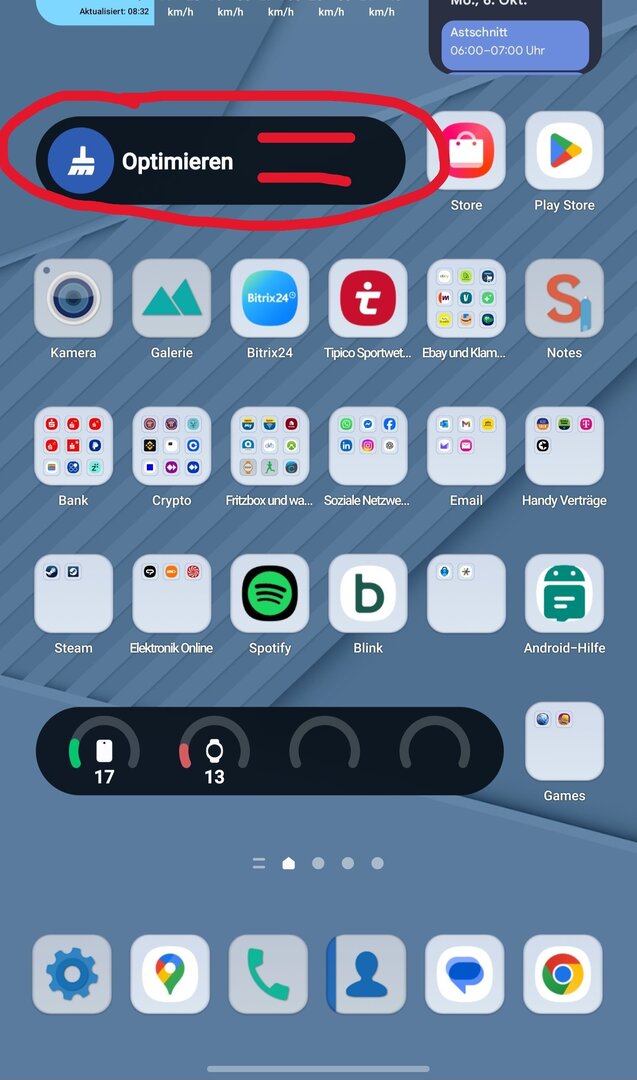Image resolution: width=637 pixels, height=1080 pixels.
Task: Open Galerie
Action: coord(171,298)
